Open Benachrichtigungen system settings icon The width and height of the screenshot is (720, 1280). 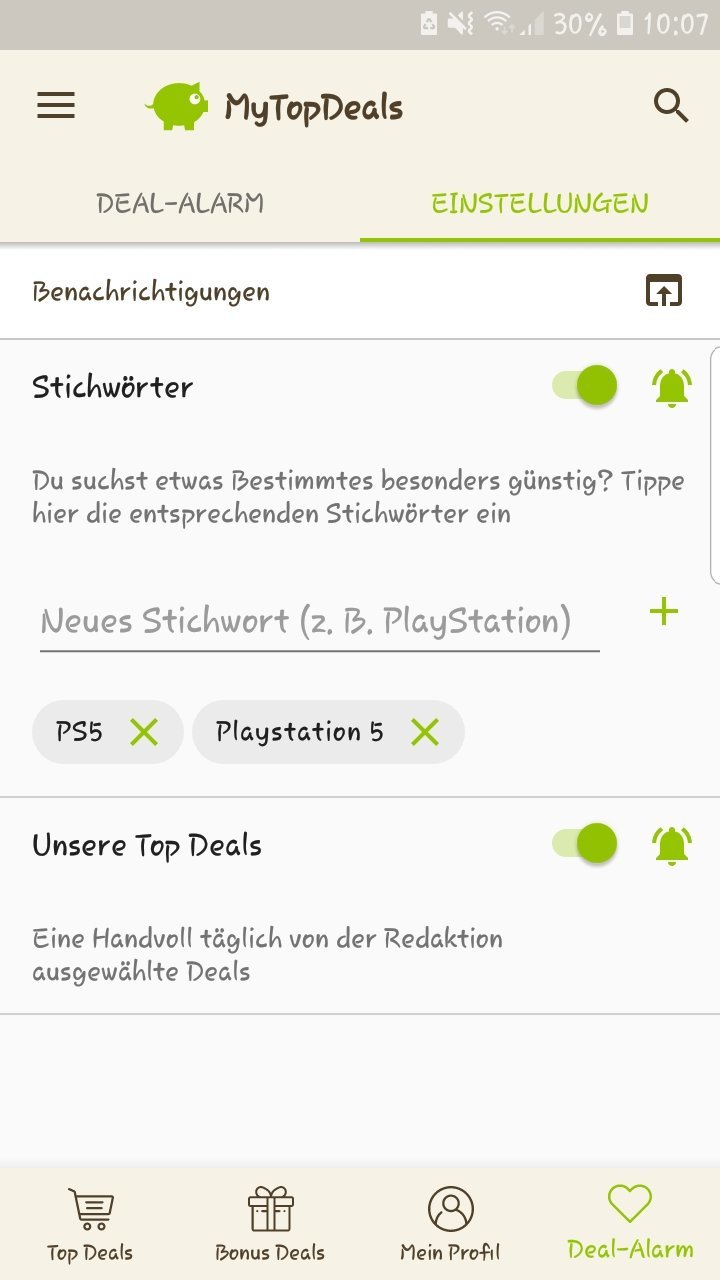[663, 291]
